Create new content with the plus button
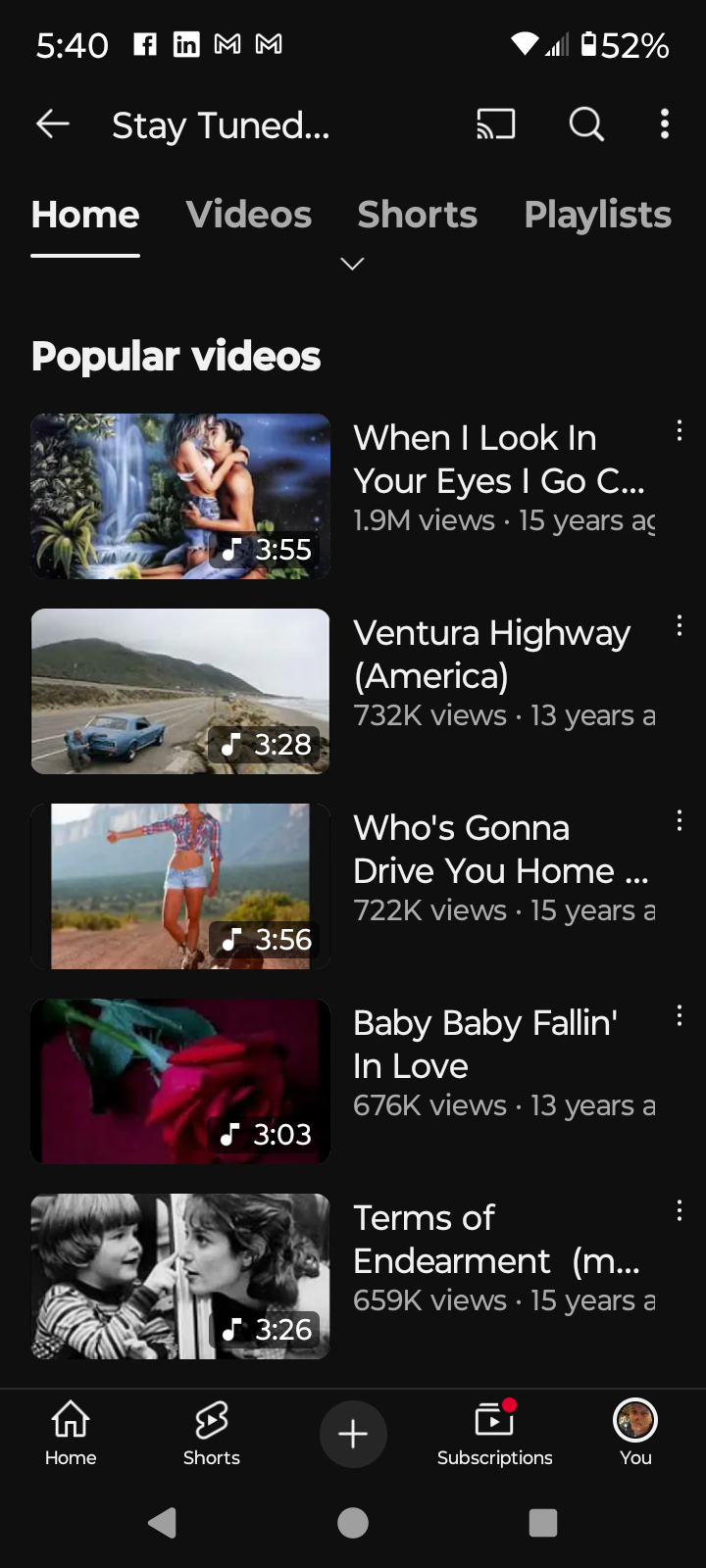Viewport: 706px width, 1568px height. click(x=353, y=1434)
